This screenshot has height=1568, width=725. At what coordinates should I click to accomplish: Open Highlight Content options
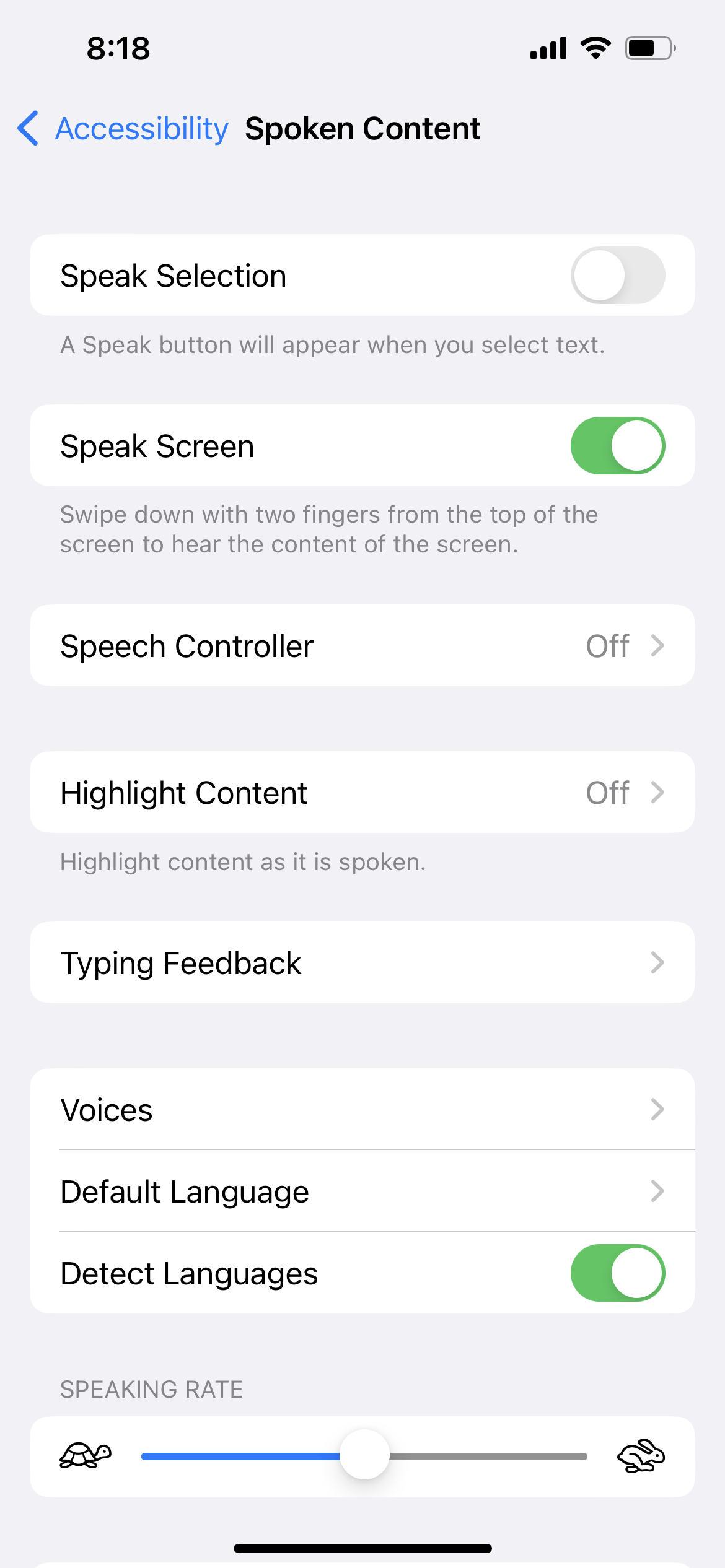pyautogui.click(x=362, y=793)
